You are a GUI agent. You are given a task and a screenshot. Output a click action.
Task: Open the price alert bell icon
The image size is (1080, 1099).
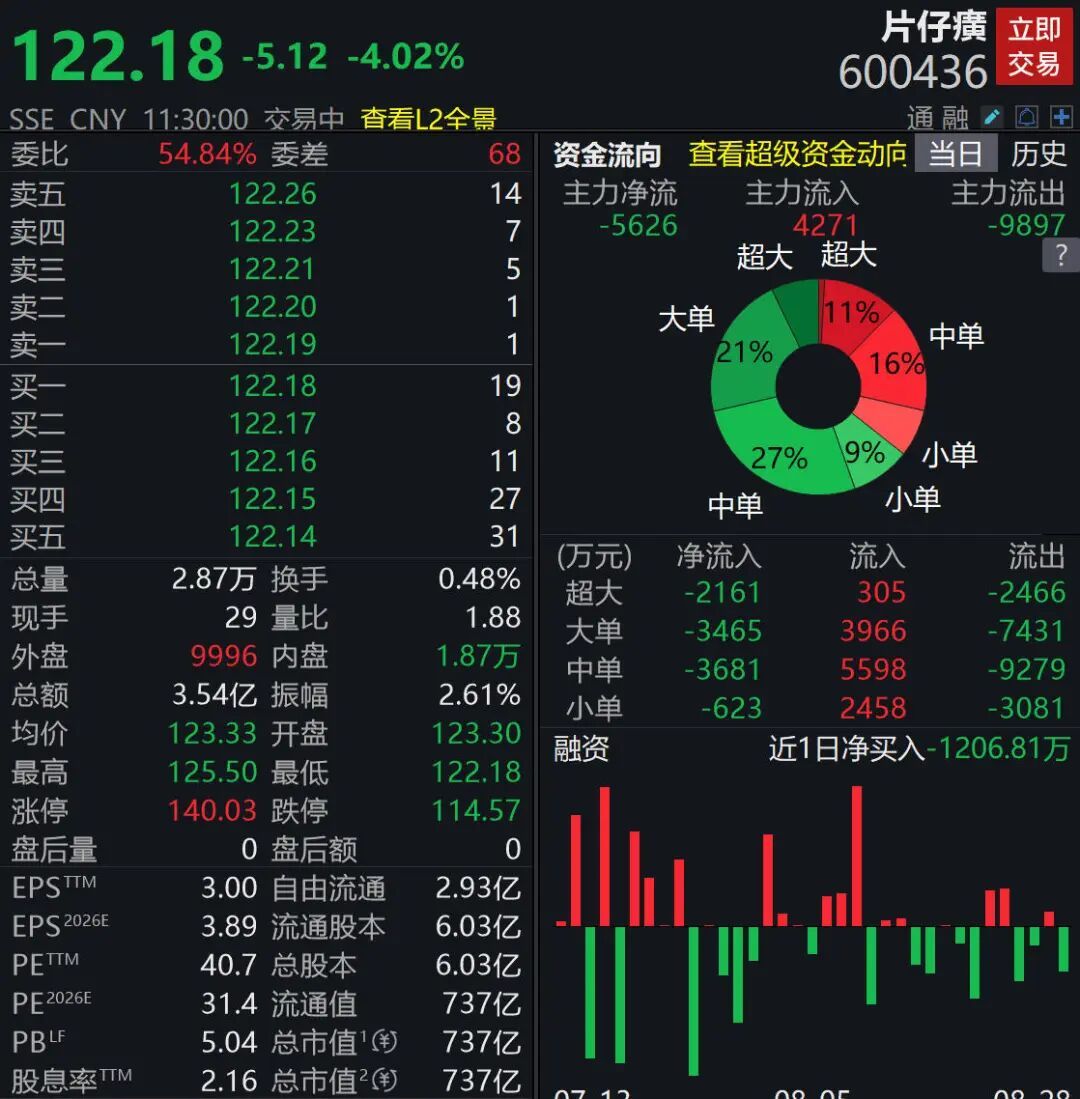1027,117
